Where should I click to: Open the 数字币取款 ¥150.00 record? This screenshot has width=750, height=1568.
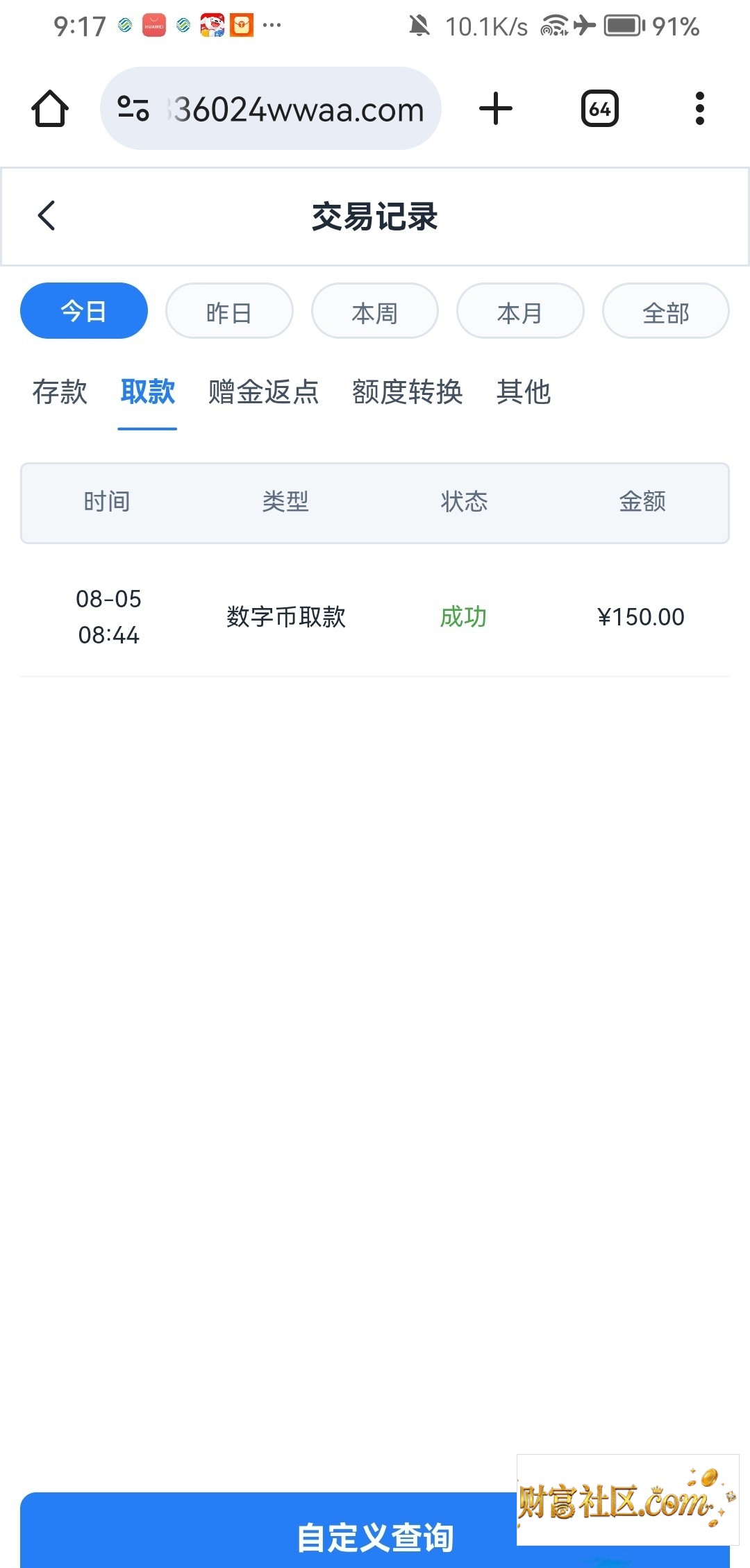[375, 617]
